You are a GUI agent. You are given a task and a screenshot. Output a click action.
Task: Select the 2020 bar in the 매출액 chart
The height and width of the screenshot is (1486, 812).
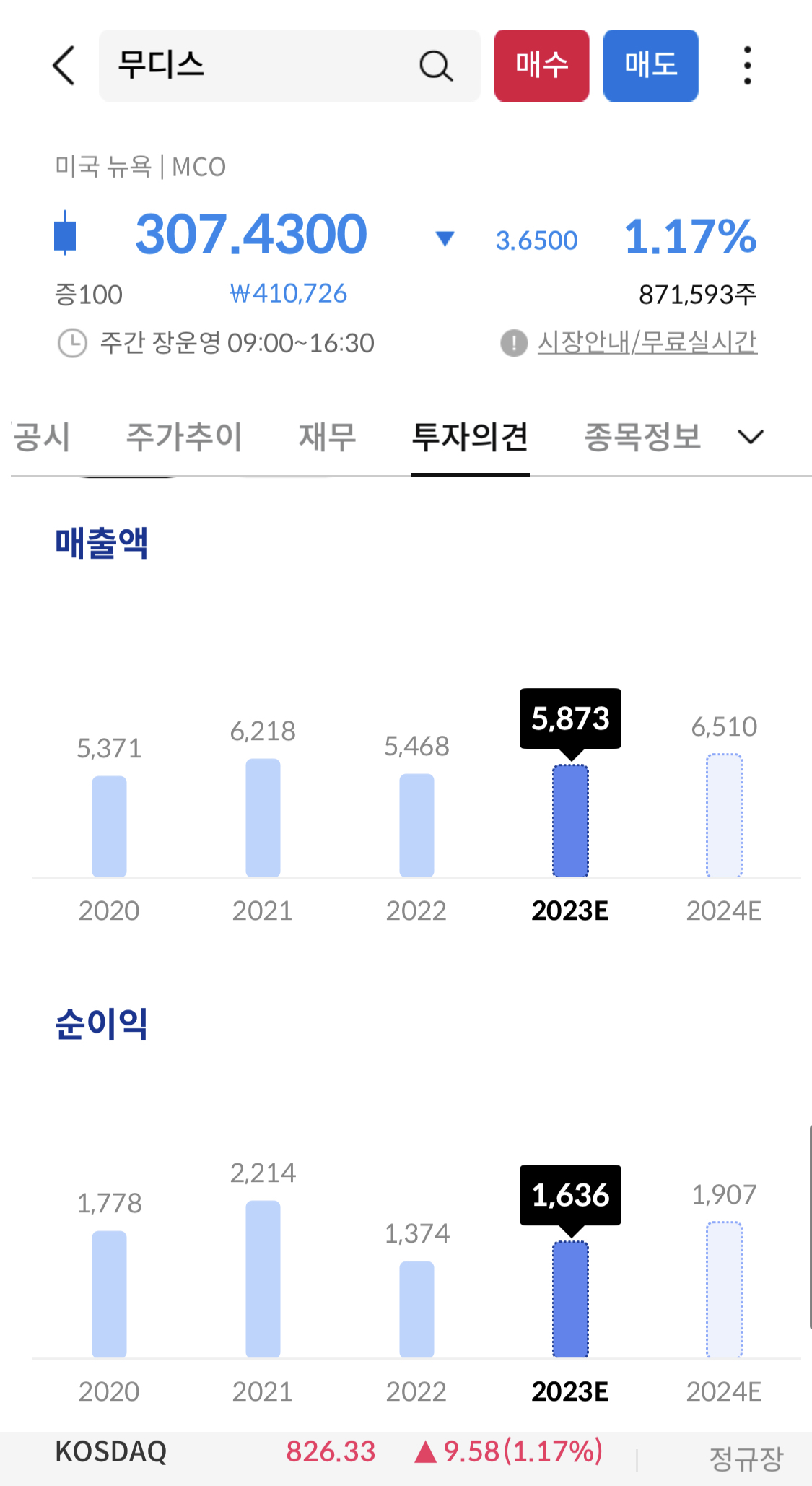[x=109, y=827]
